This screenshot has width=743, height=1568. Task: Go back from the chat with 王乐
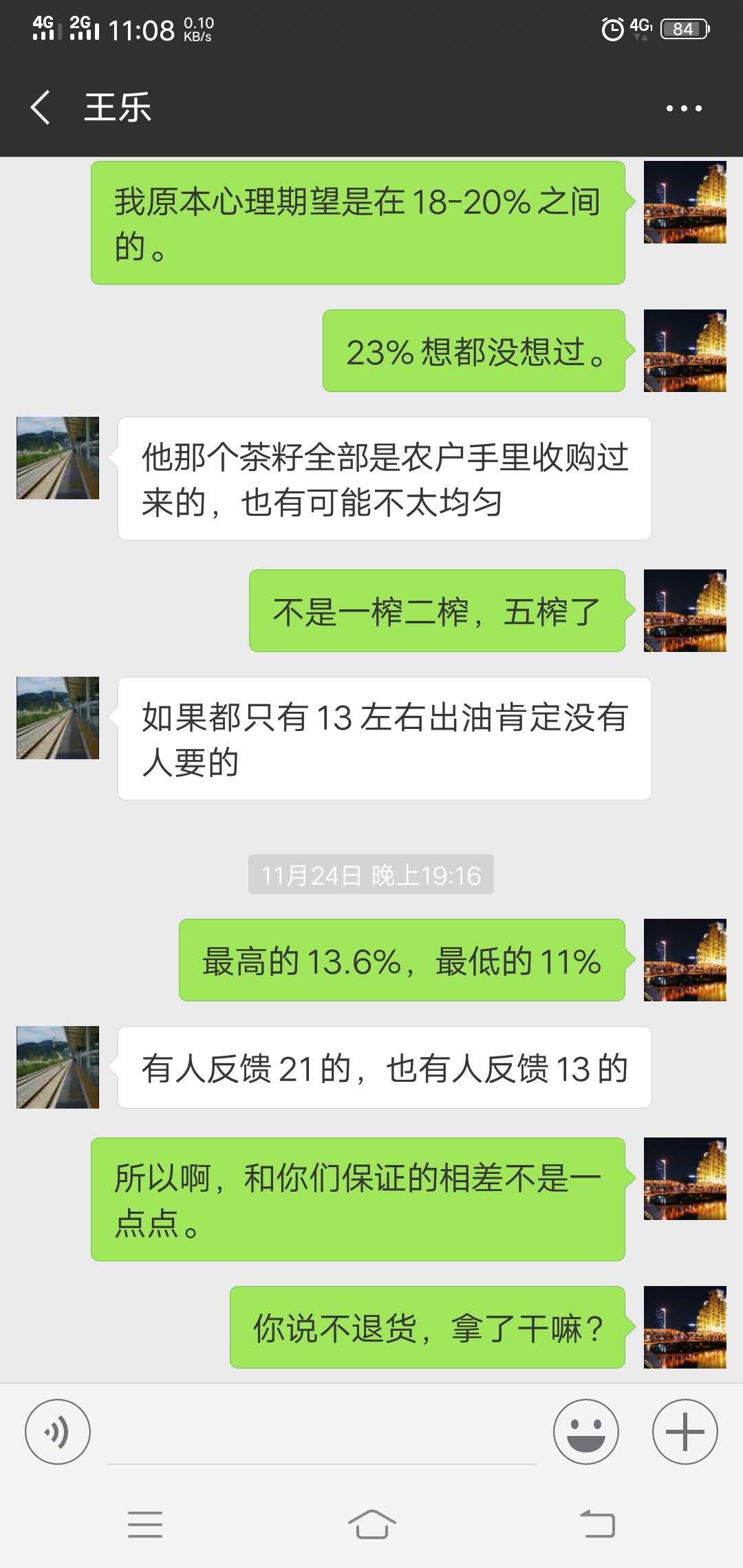(x=41, y=108)
